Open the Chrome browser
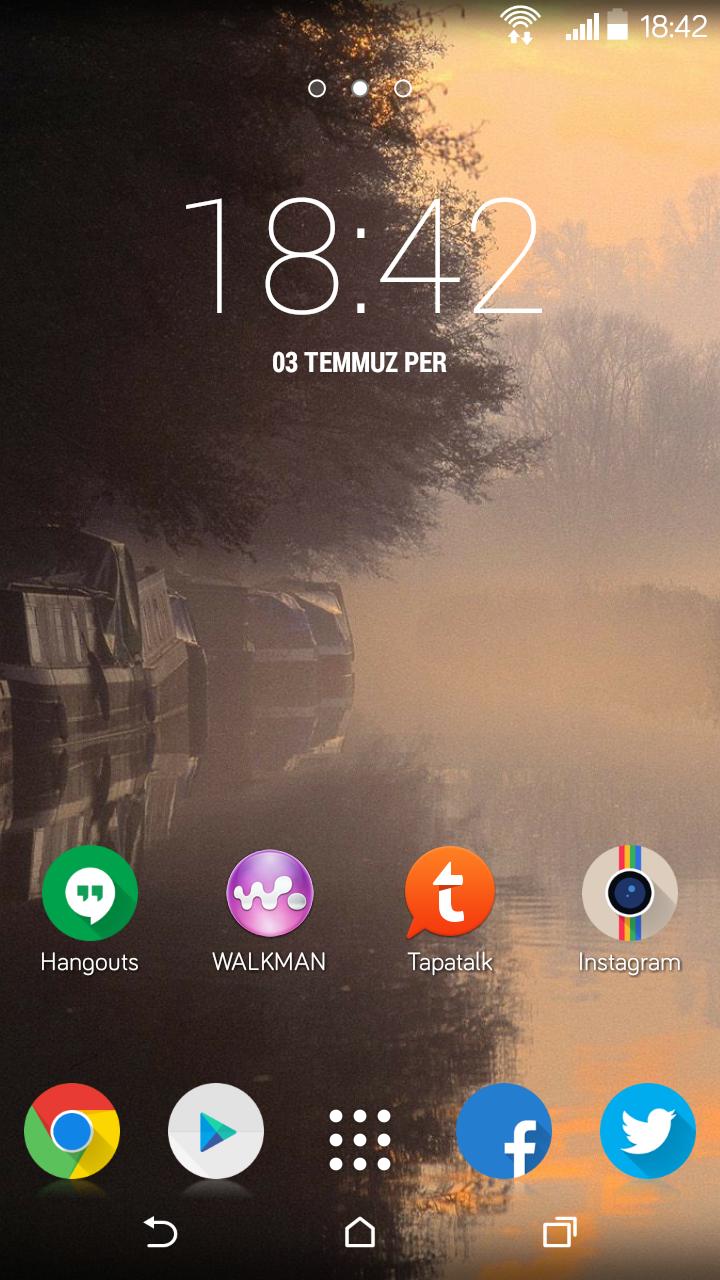 tap(72, 1131)
